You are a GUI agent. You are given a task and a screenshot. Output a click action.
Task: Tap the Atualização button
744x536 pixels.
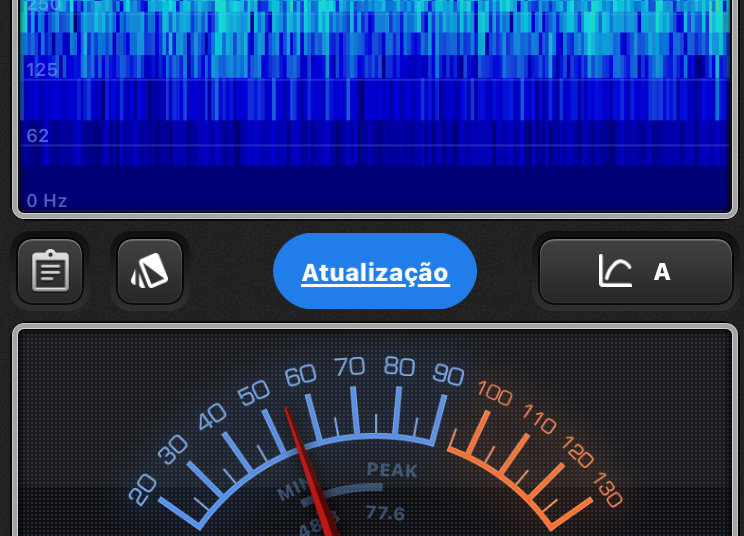(375, 272)
